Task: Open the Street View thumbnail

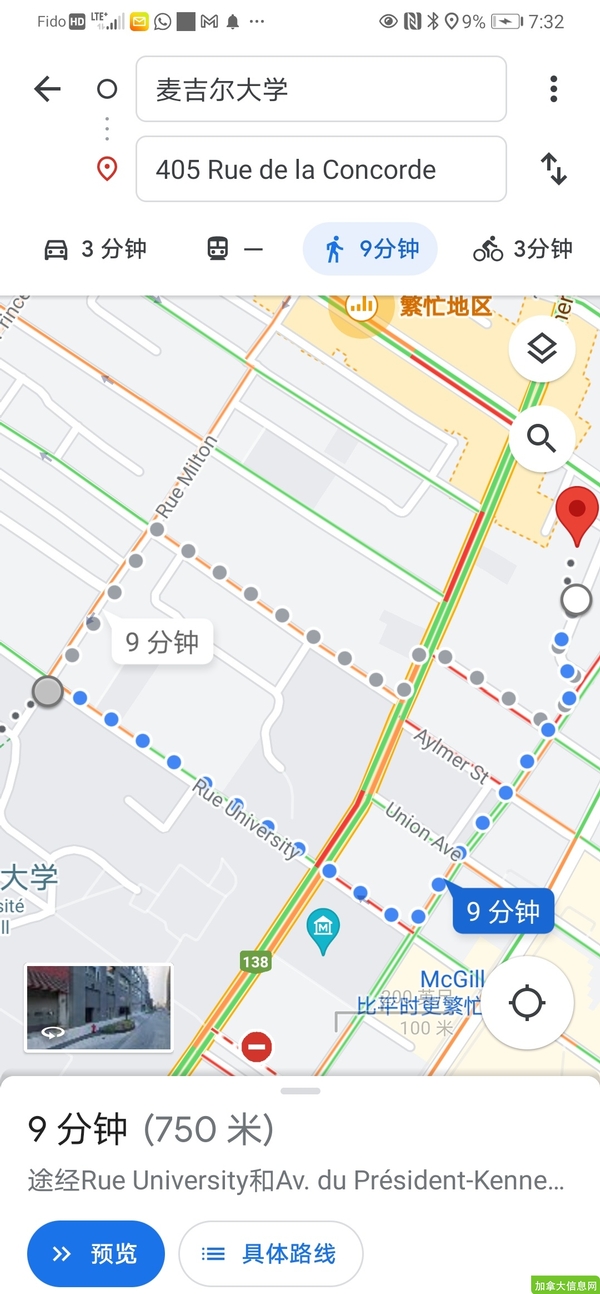Action: (98, 1007)
